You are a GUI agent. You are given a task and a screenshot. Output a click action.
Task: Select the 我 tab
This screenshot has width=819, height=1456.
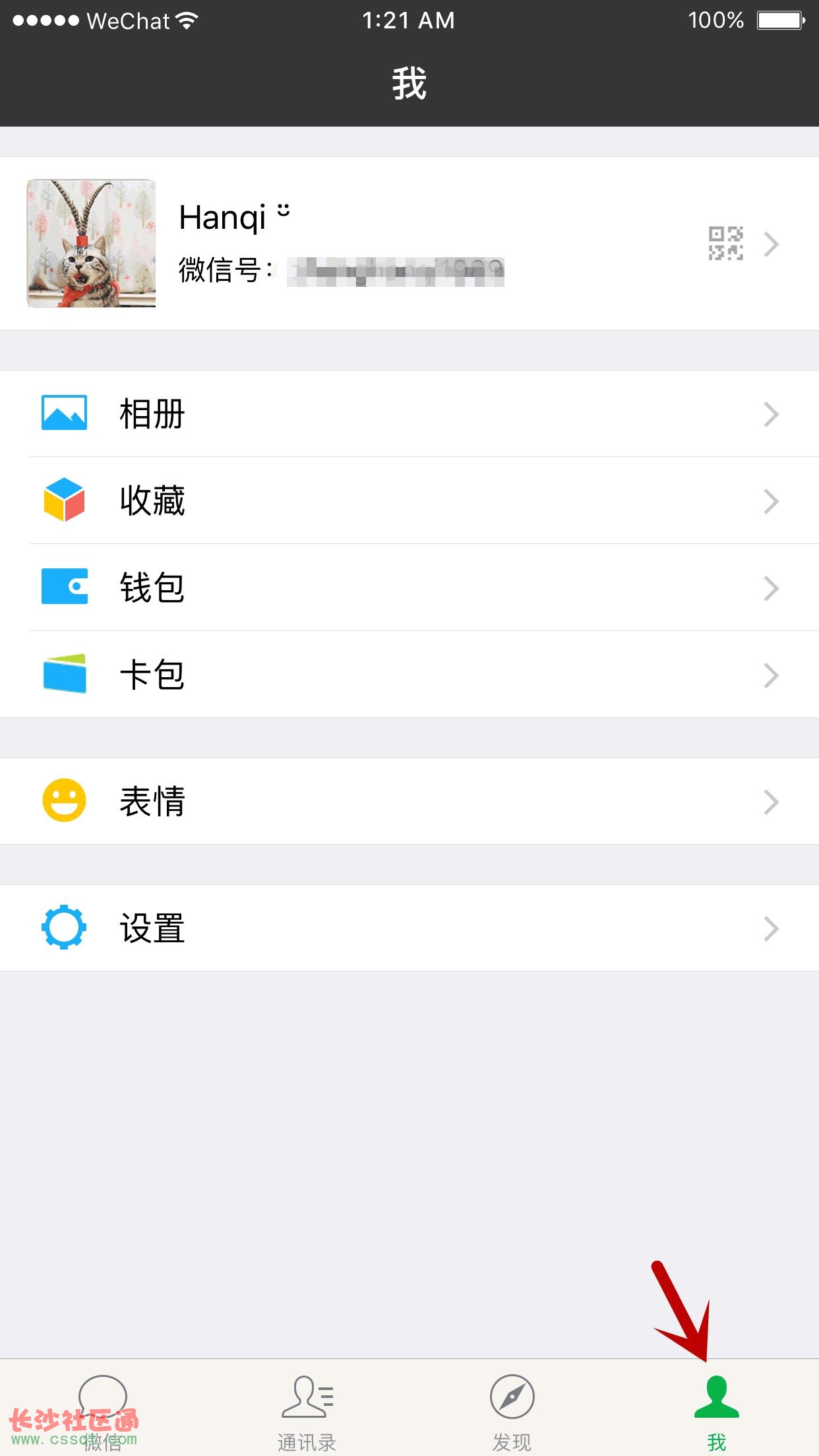[x=717, y=1409]
